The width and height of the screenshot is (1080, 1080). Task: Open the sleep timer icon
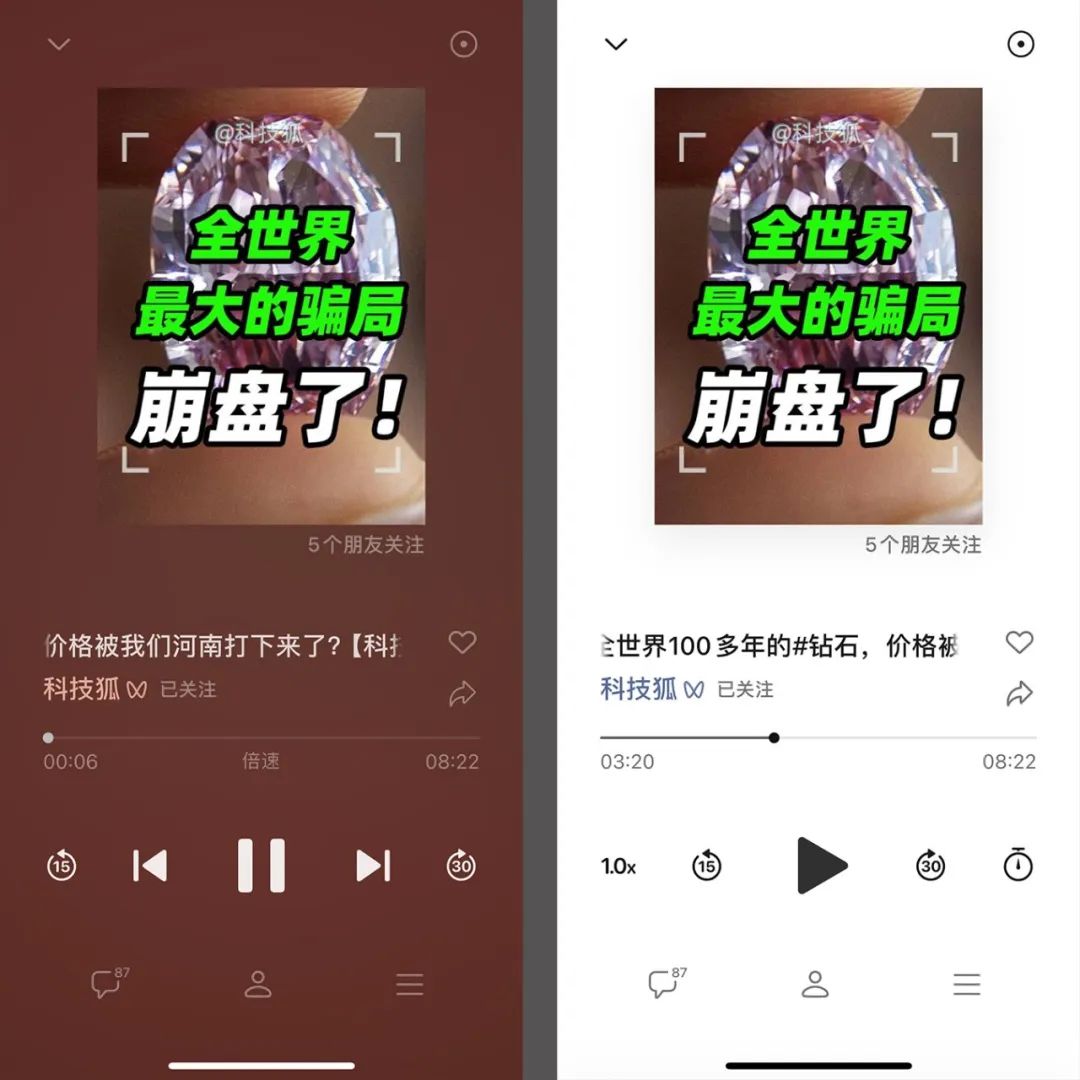pos(1018,865)
